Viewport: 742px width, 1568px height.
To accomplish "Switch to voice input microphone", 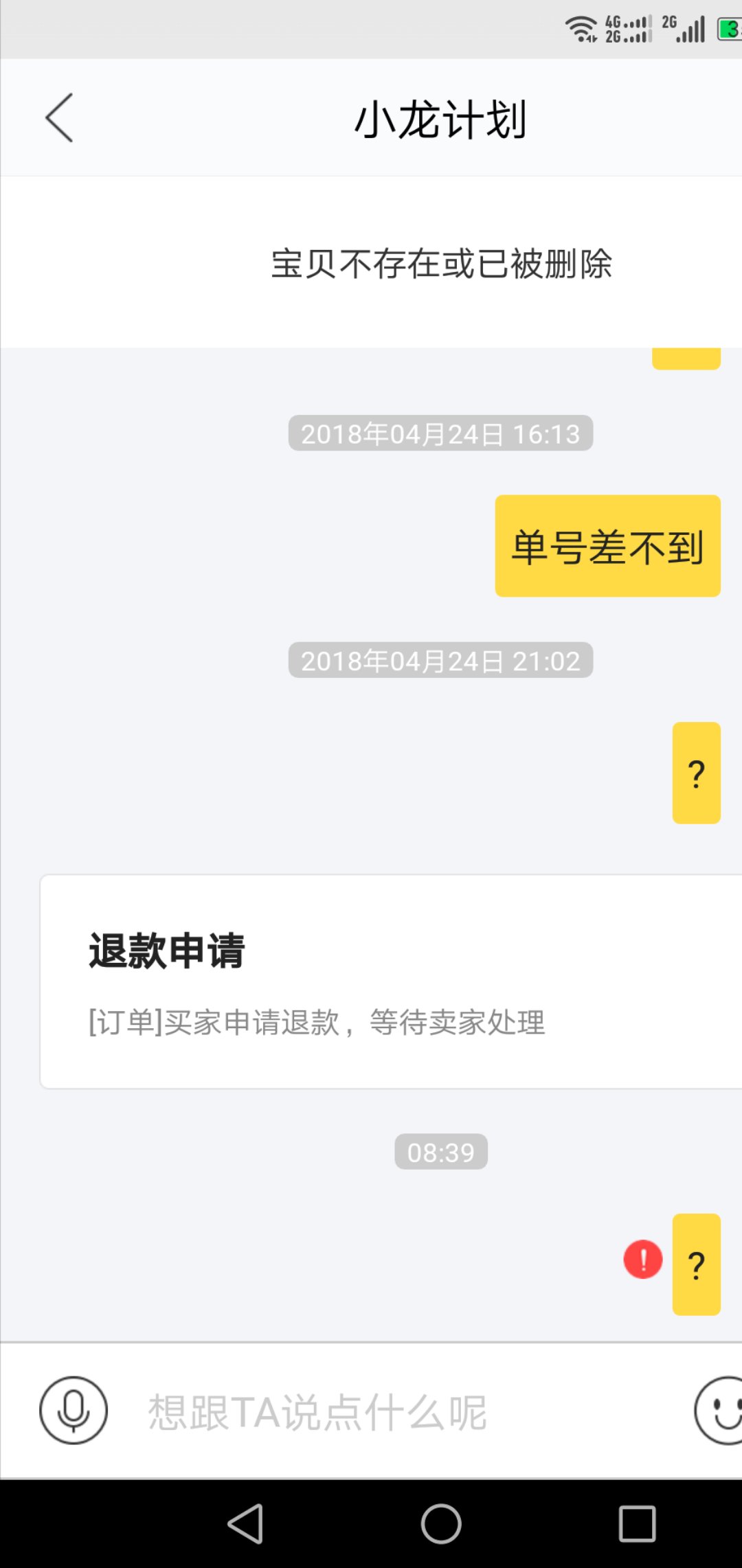I will point(74,1410).
